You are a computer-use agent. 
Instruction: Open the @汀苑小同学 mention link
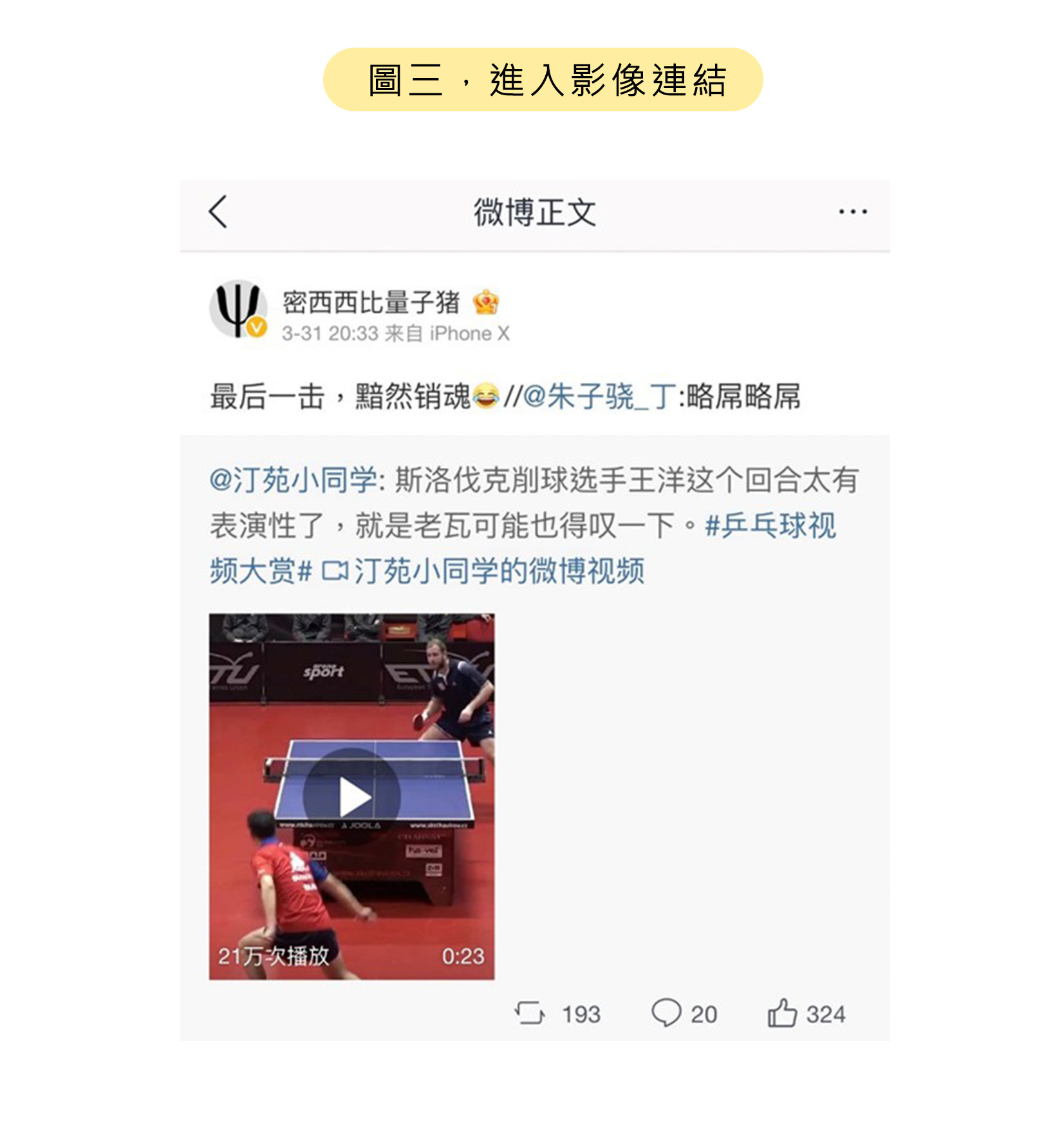coord(294,480)
